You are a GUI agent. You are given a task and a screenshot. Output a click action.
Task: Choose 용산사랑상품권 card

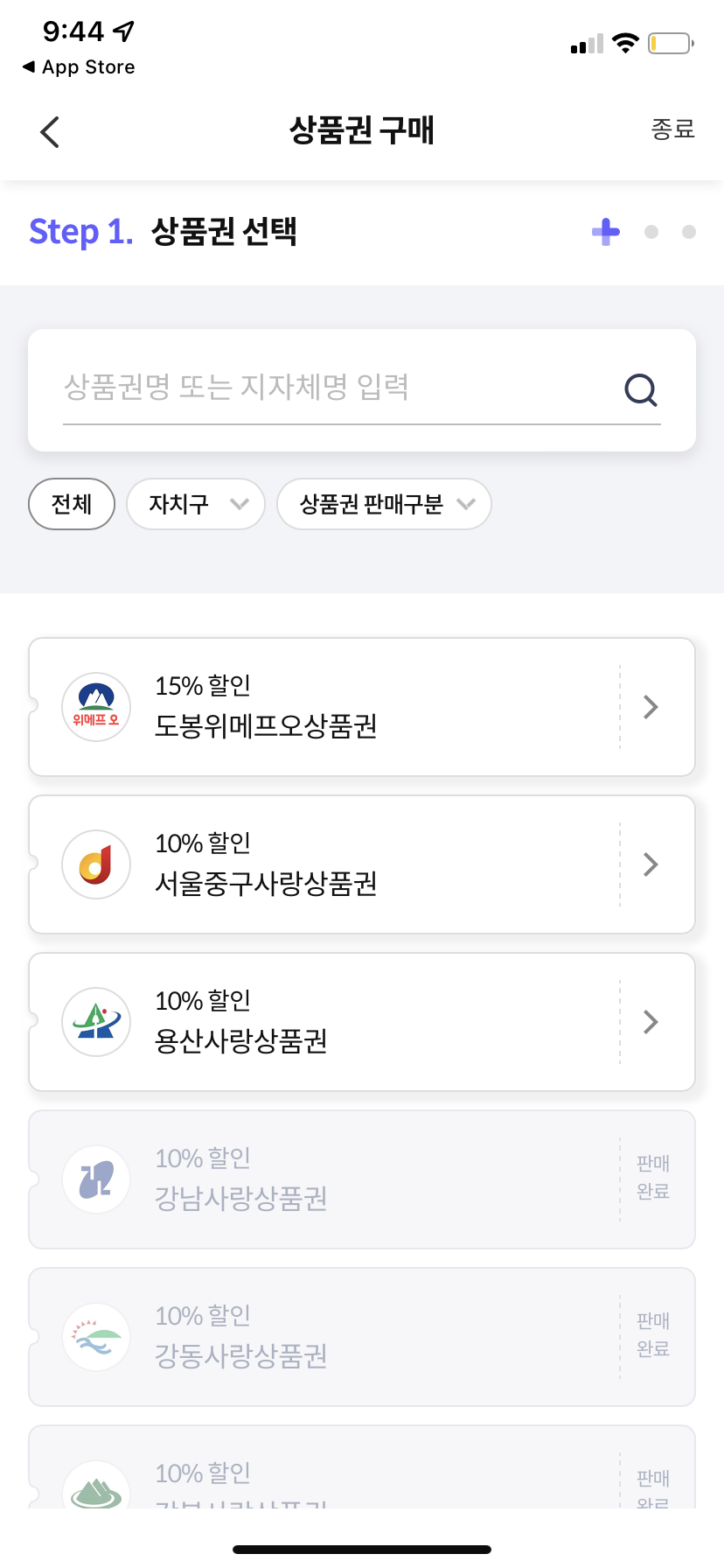point(362,1022)
